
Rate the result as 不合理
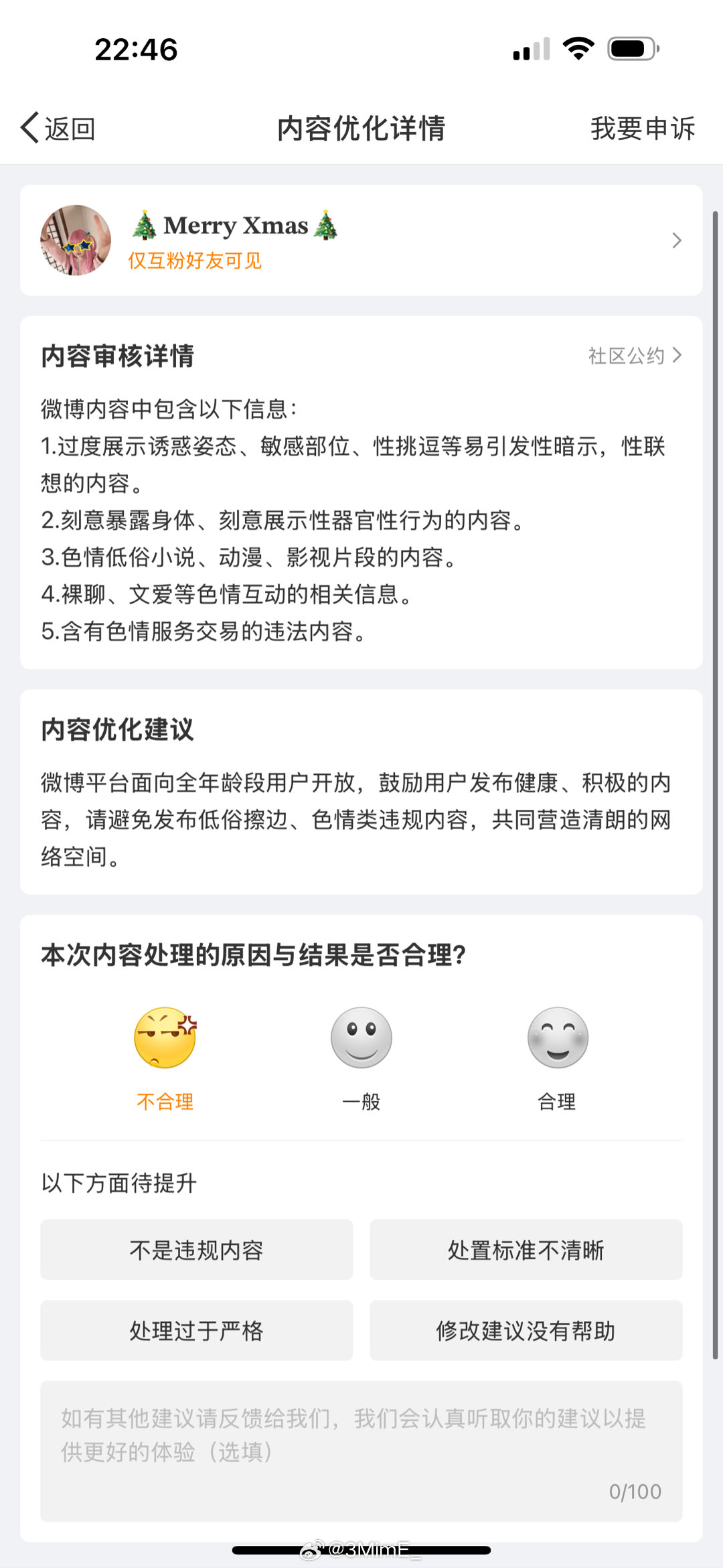coord(165,1054)
